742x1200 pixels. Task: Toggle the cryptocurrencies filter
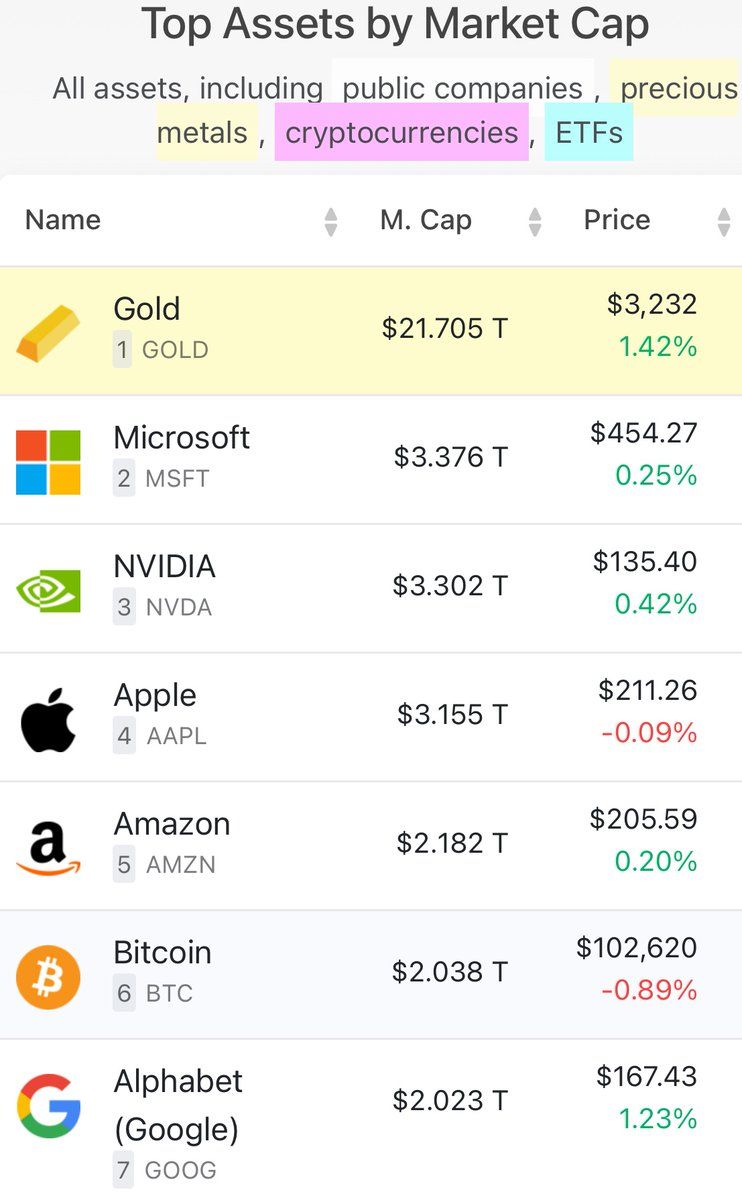(x=401, y=131)
